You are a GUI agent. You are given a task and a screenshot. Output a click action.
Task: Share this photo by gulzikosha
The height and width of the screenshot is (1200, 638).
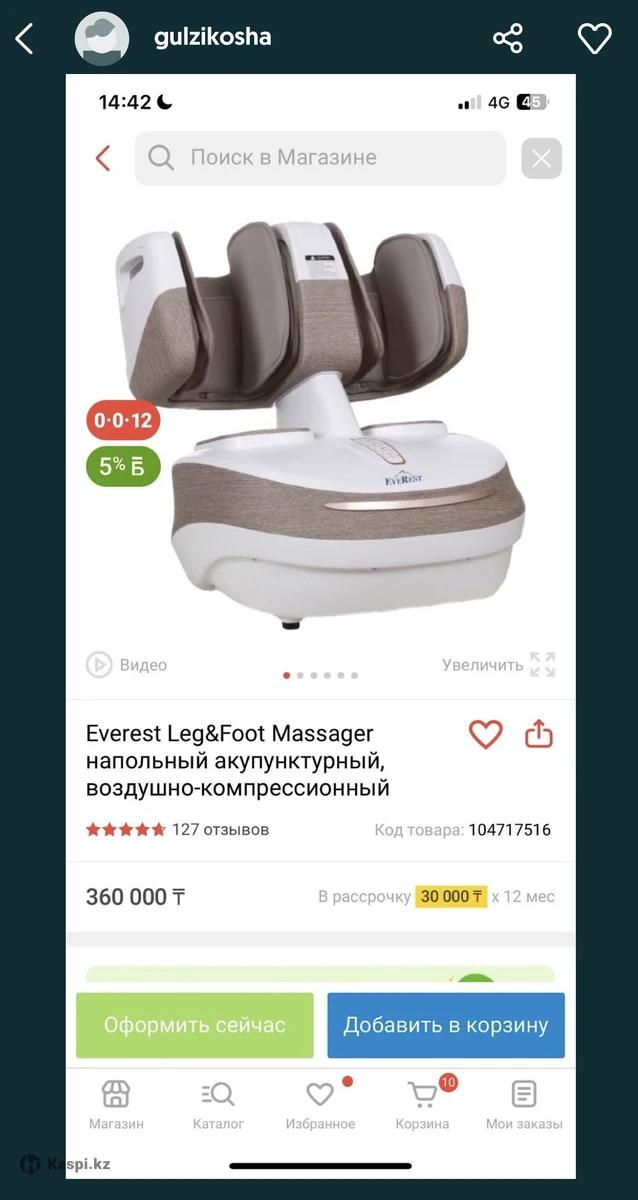pyautogui.click(x=508, y=39)
